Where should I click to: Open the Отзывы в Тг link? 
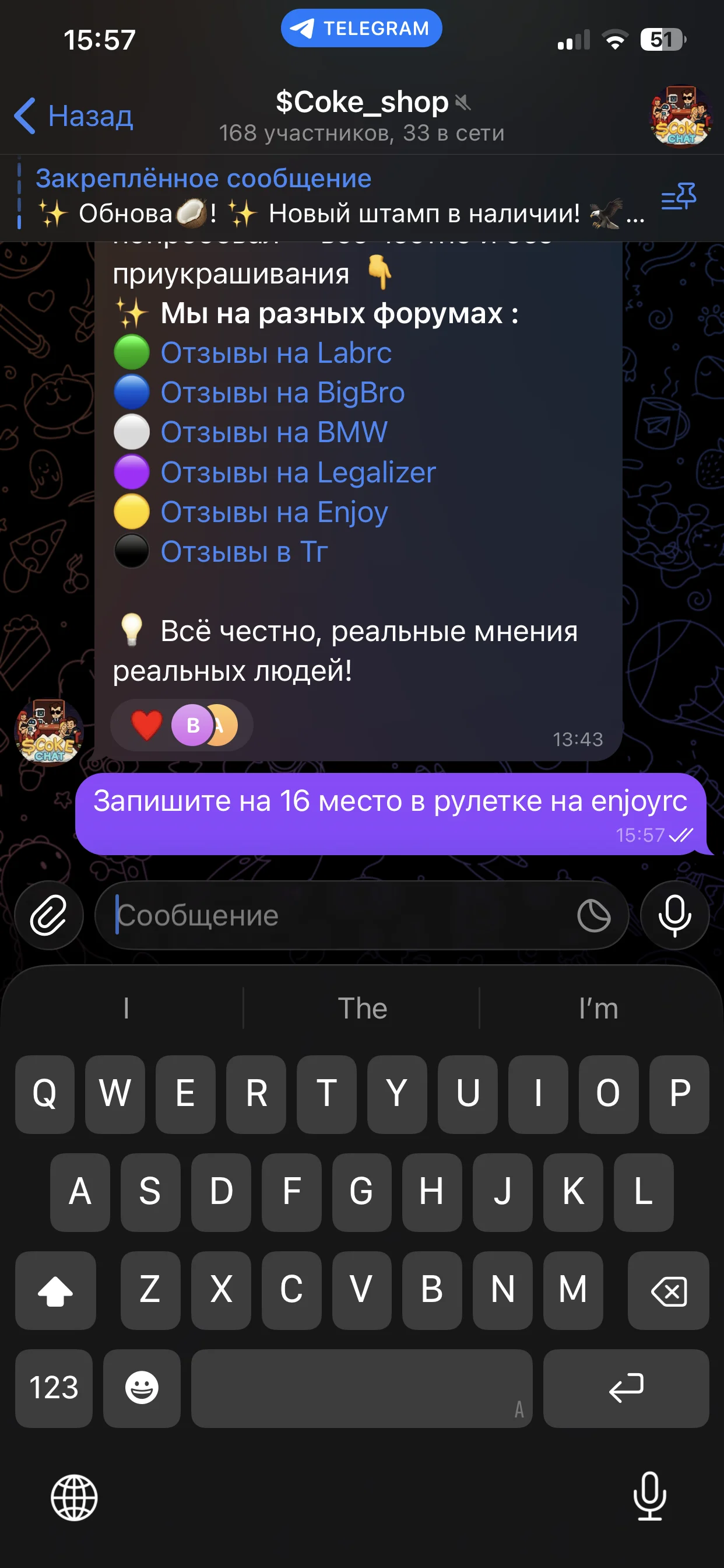click(244, 552)
